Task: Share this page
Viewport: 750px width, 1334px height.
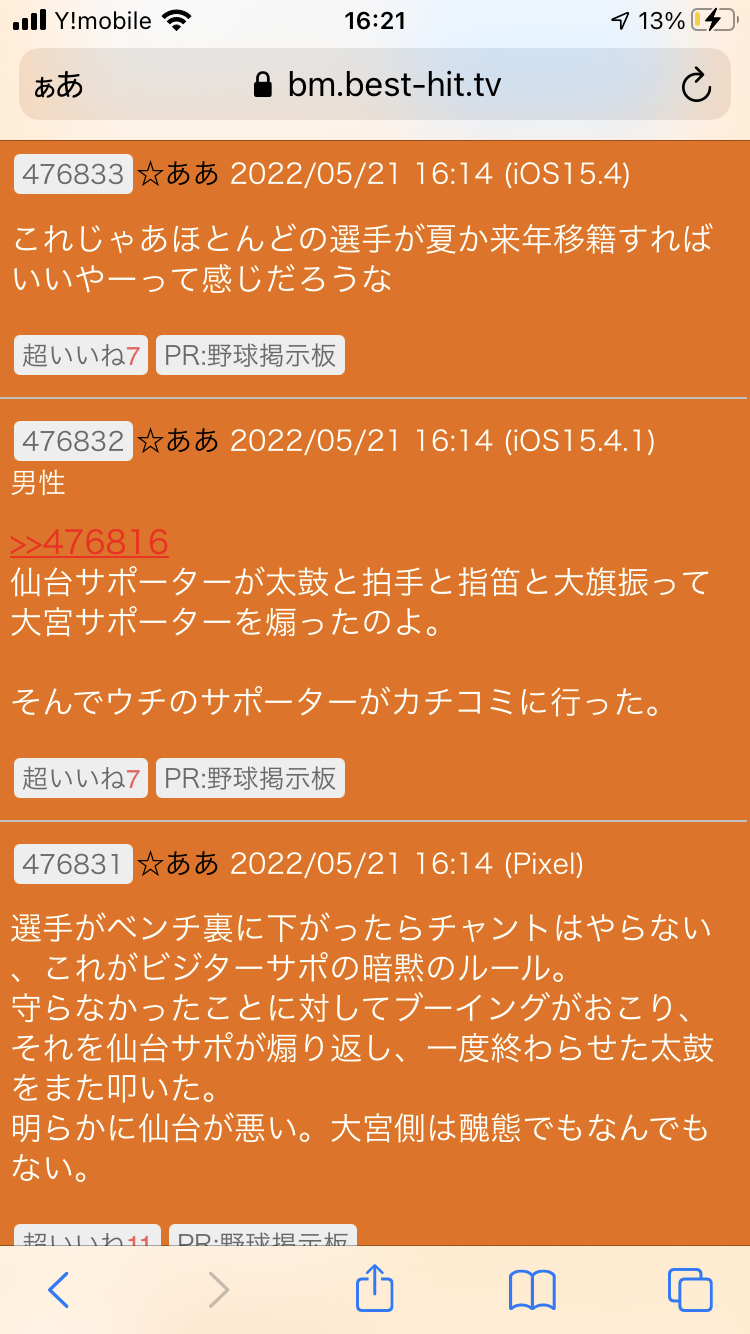Action: click(x=374, y=1289)
